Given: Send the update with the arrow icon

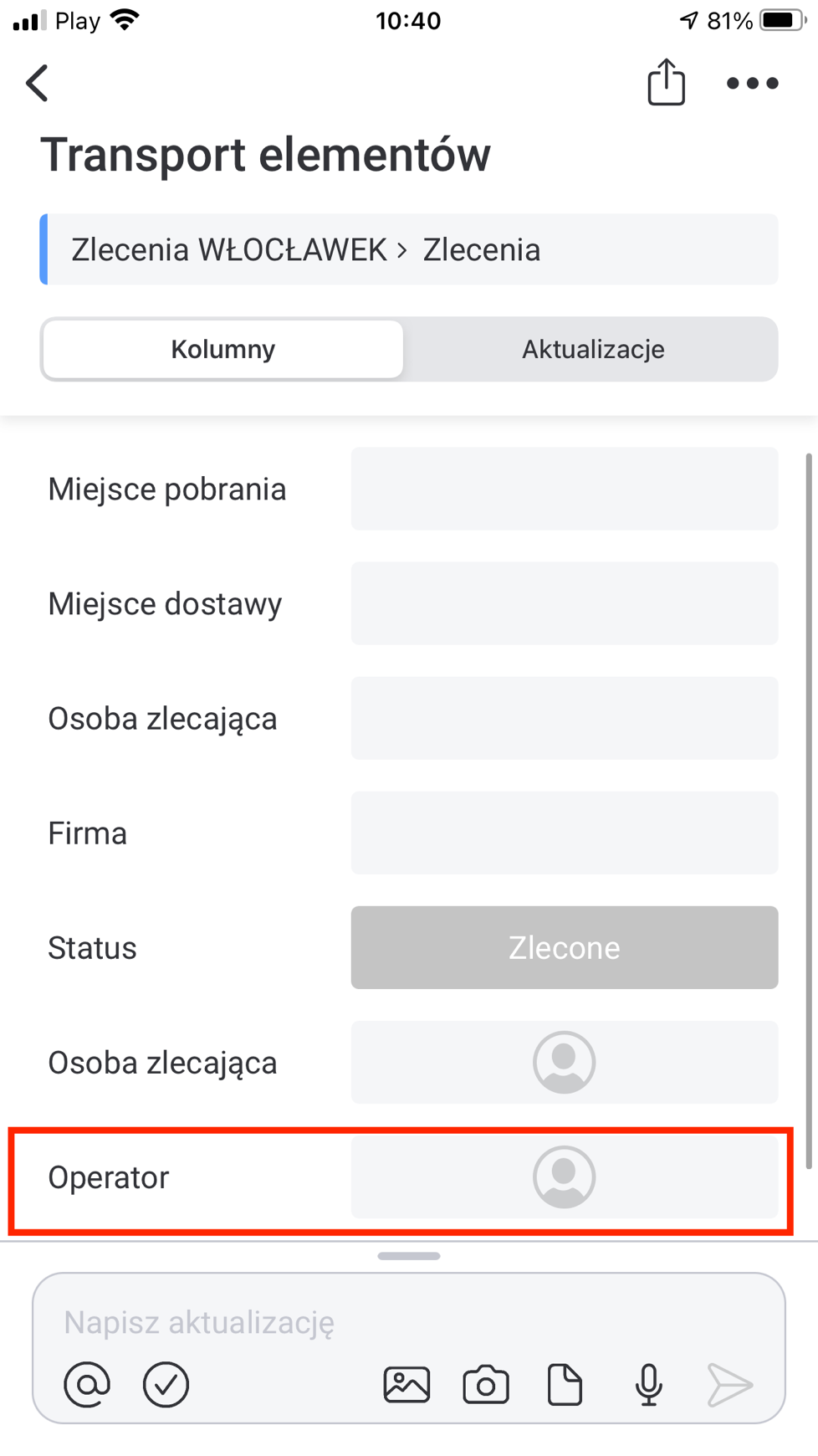Looking at the screenshot, I should pos(729,1385).
